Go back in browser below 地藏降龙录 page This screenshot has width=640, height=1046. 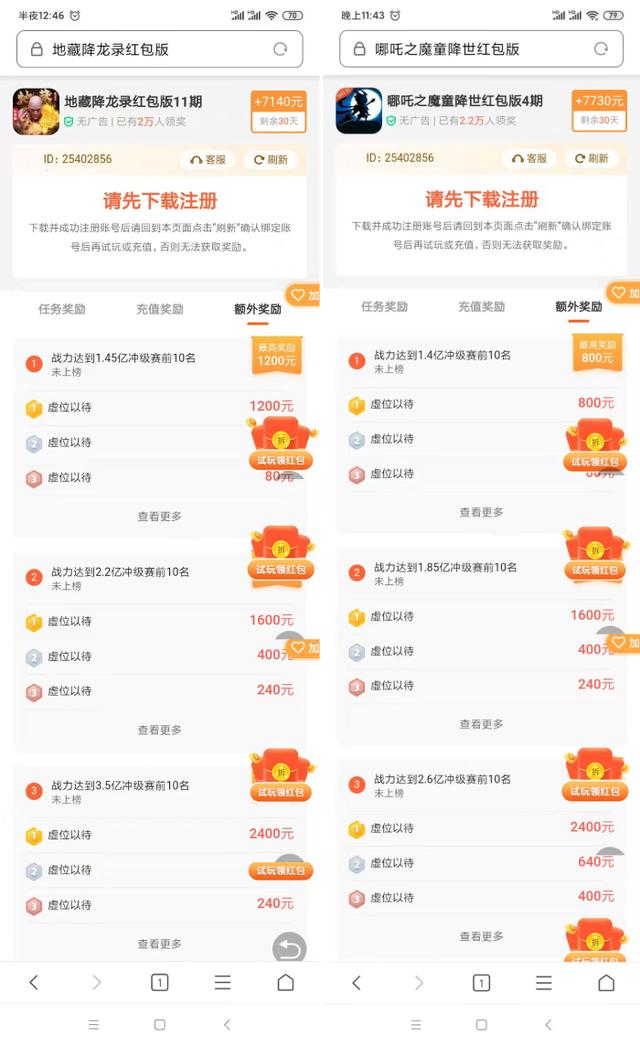point(34,983)
